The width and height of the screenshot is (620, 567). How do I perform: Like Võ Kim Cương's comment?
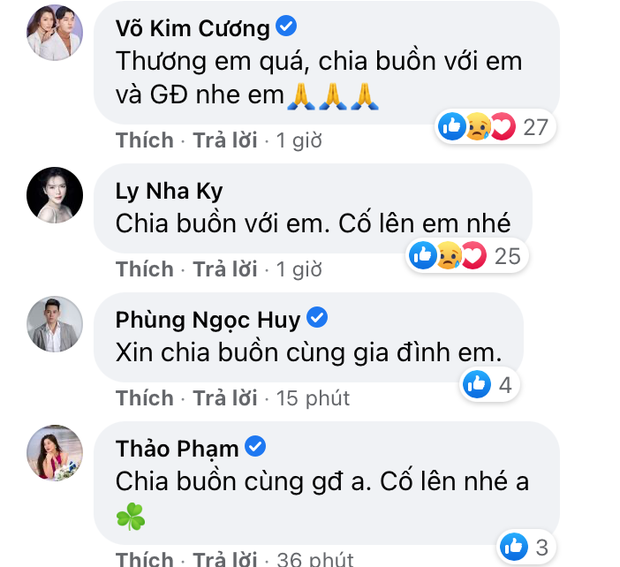pyautogui.click(x=144, y=140)
